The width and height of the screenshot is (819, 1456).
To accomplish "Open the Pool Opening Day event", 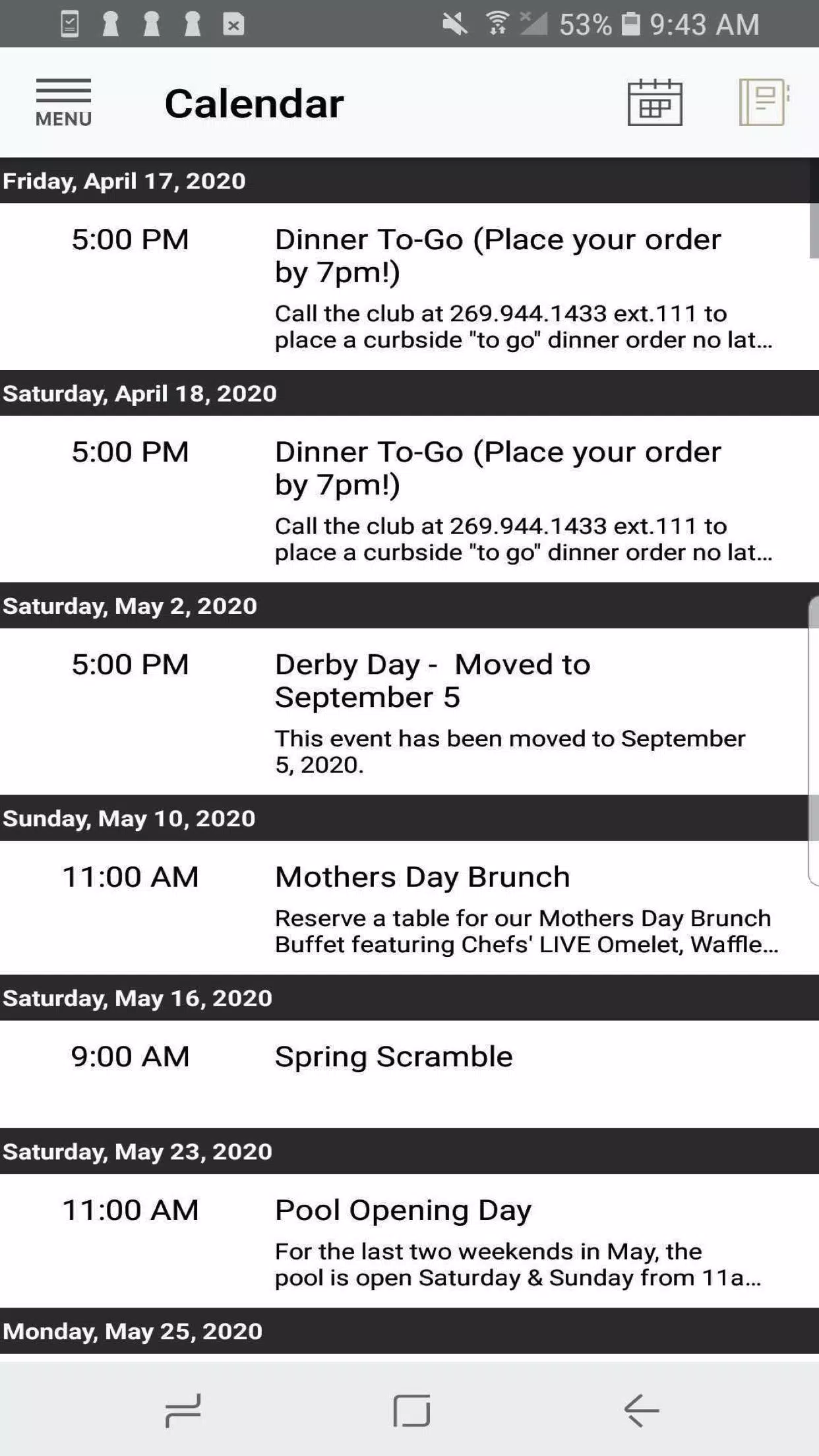I will click(x=409, y=1241).
